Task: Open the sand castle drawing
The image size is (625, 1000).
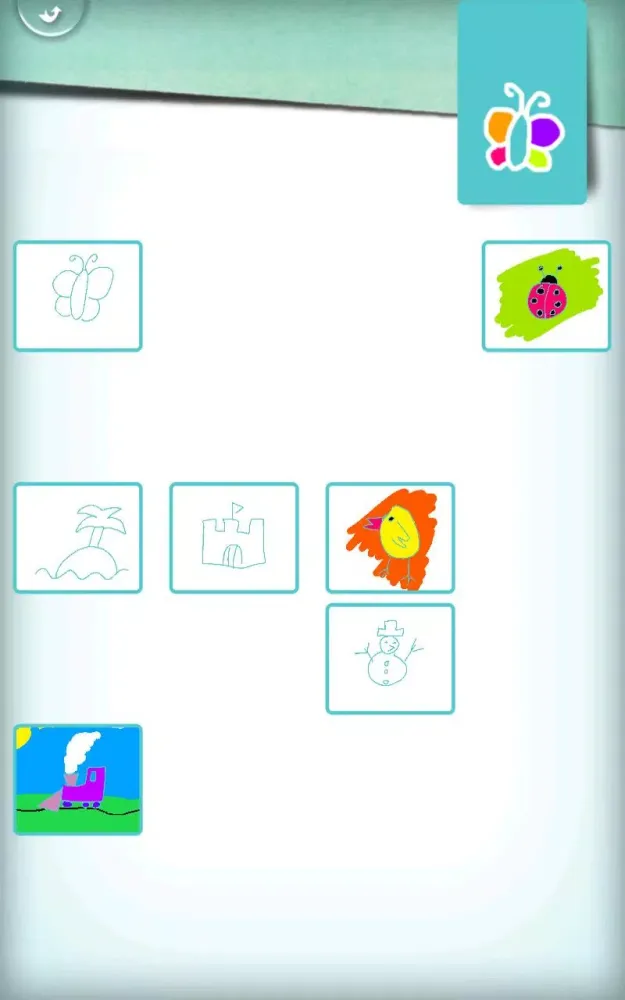Action: 234,538
